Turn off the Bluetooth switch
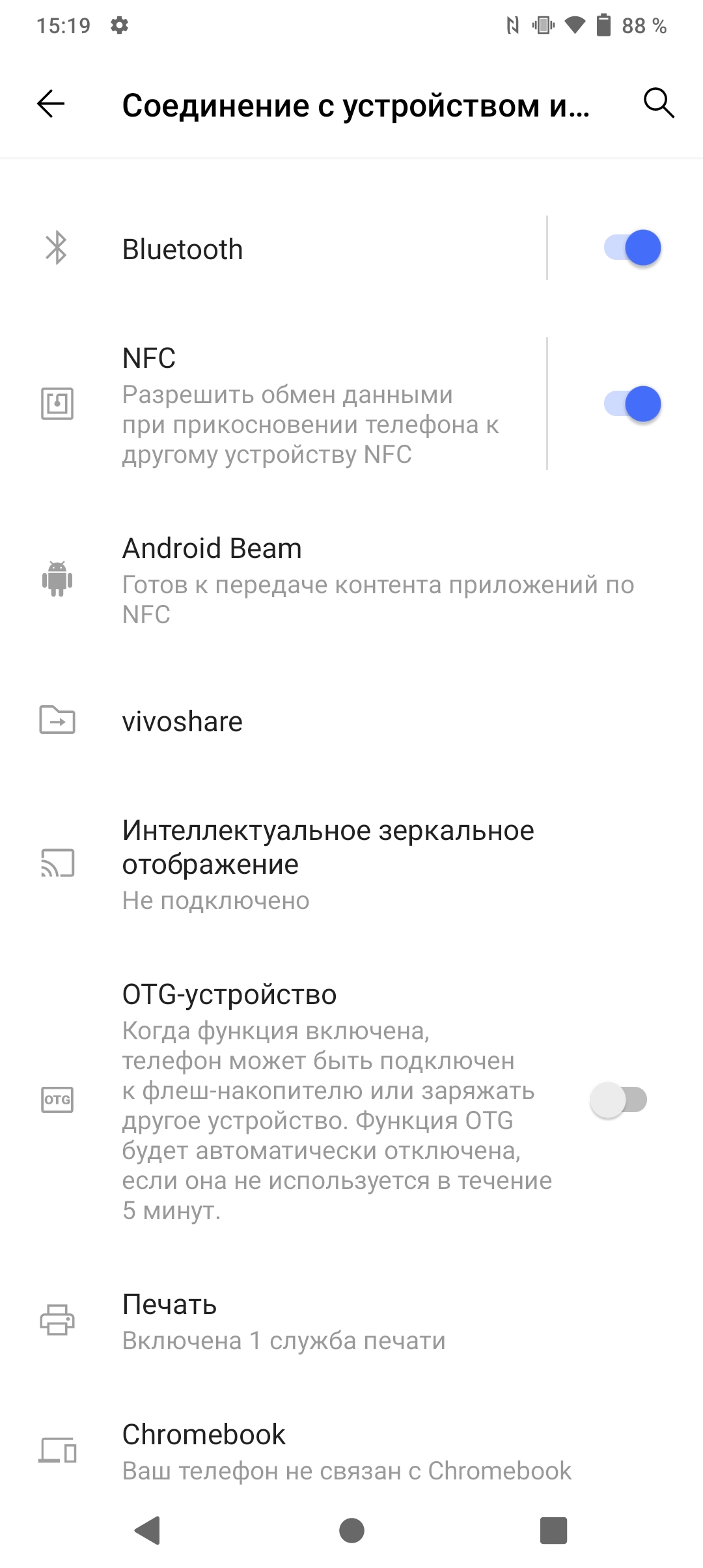 click(632, 248)
